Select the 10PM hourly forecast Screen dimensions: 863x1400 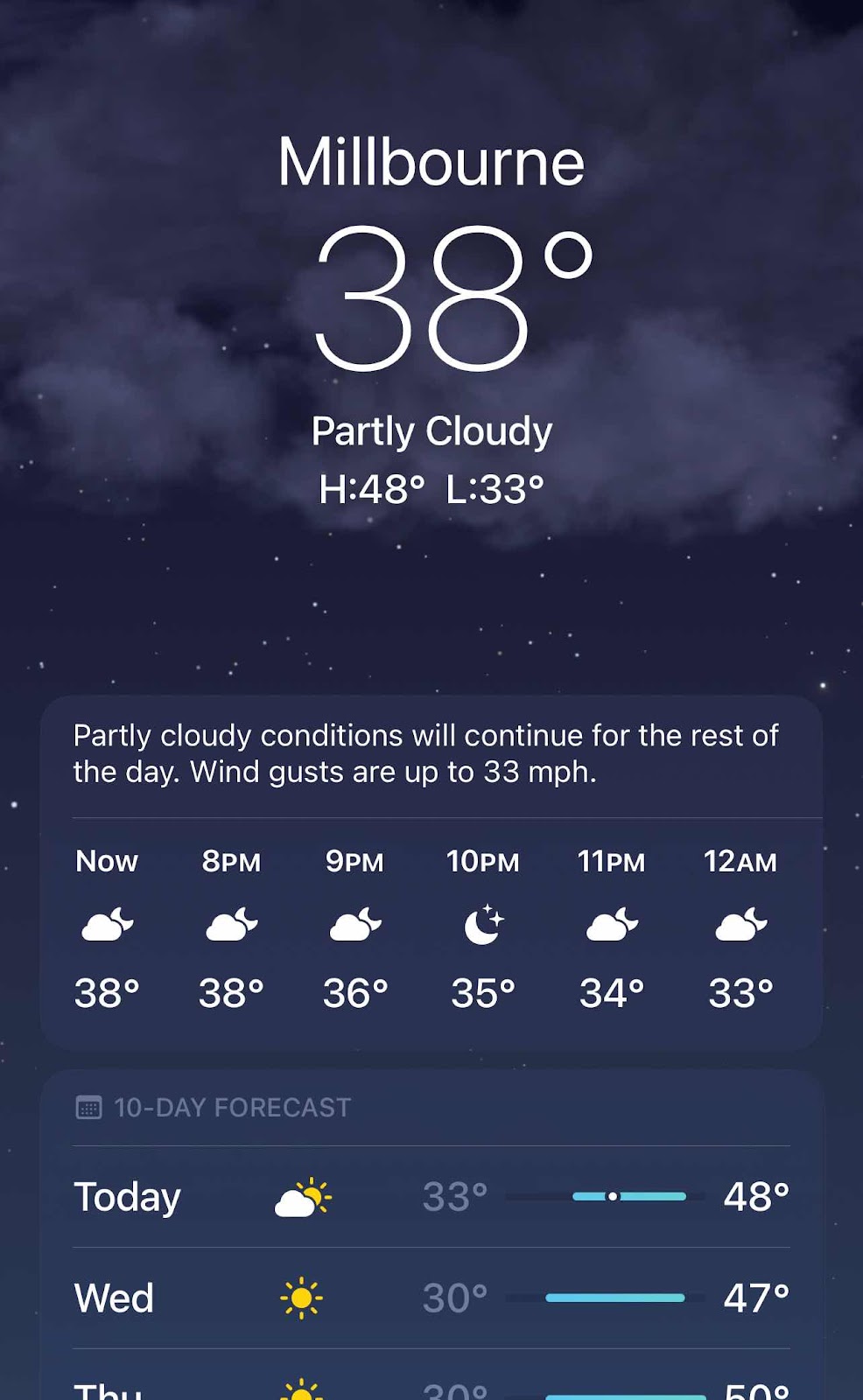(483, 929)
